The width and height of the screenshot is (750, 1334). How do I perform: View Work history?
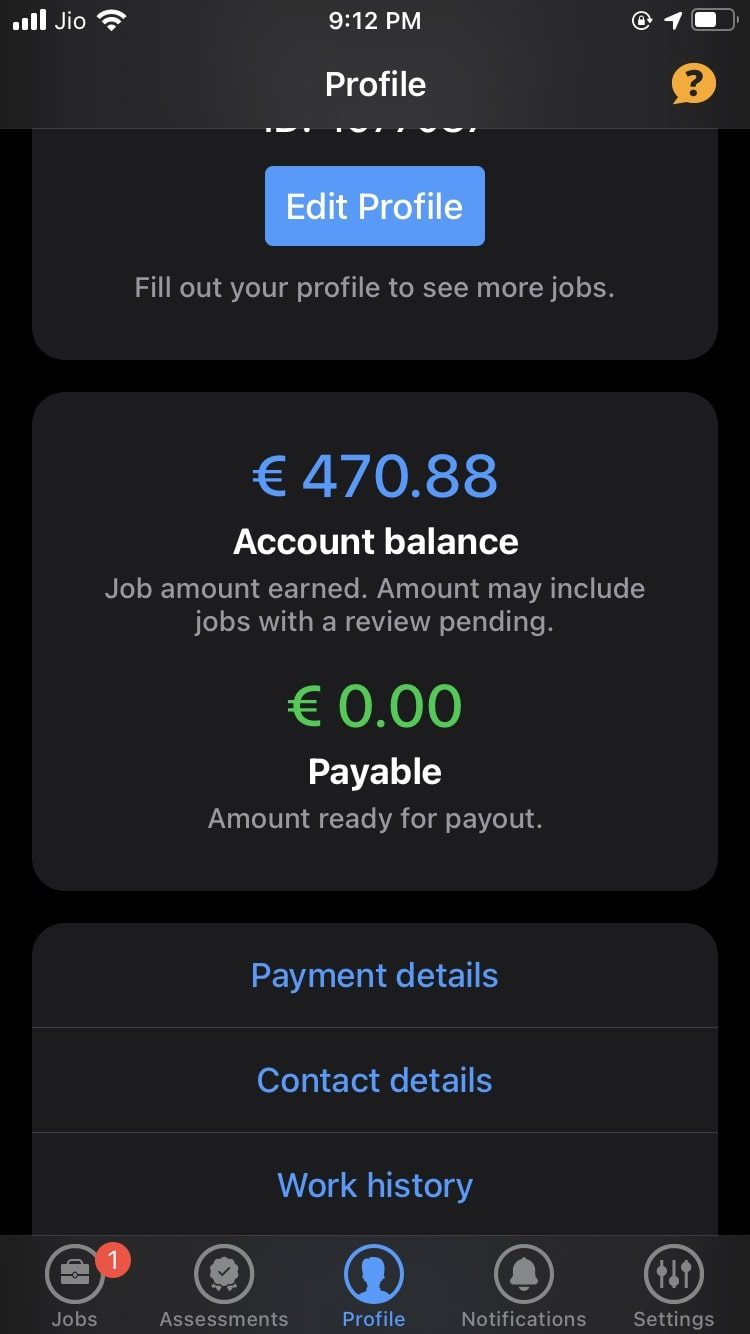point(375,1185)
